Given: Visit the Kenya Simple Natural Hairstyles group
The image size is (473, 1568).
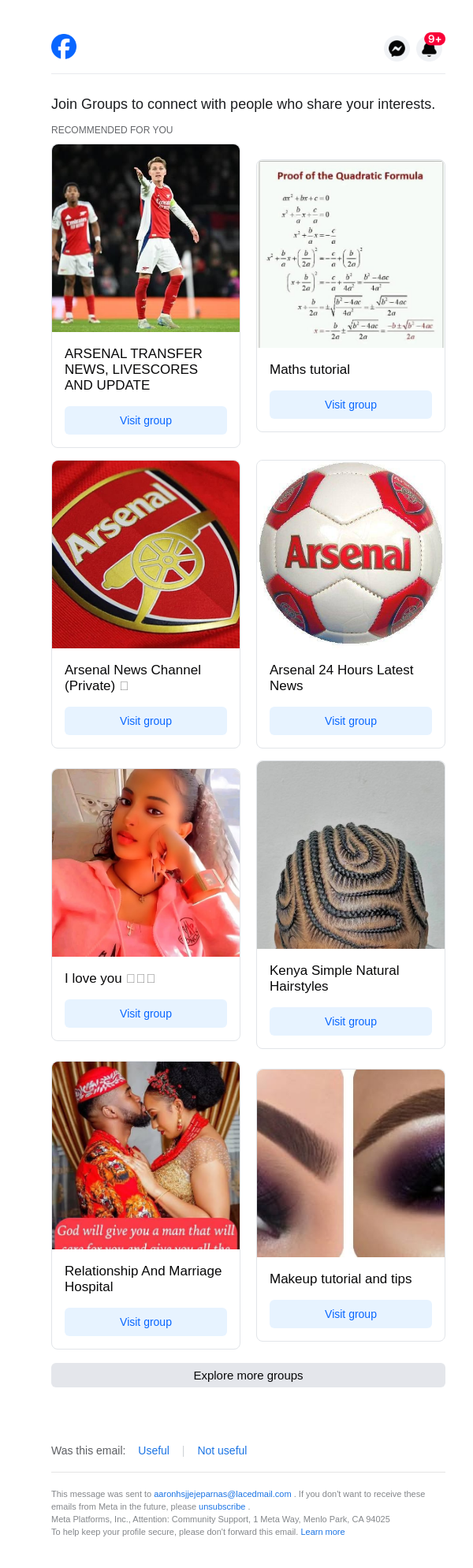Looking at the screenshot, I should [x=351, y=1021].
